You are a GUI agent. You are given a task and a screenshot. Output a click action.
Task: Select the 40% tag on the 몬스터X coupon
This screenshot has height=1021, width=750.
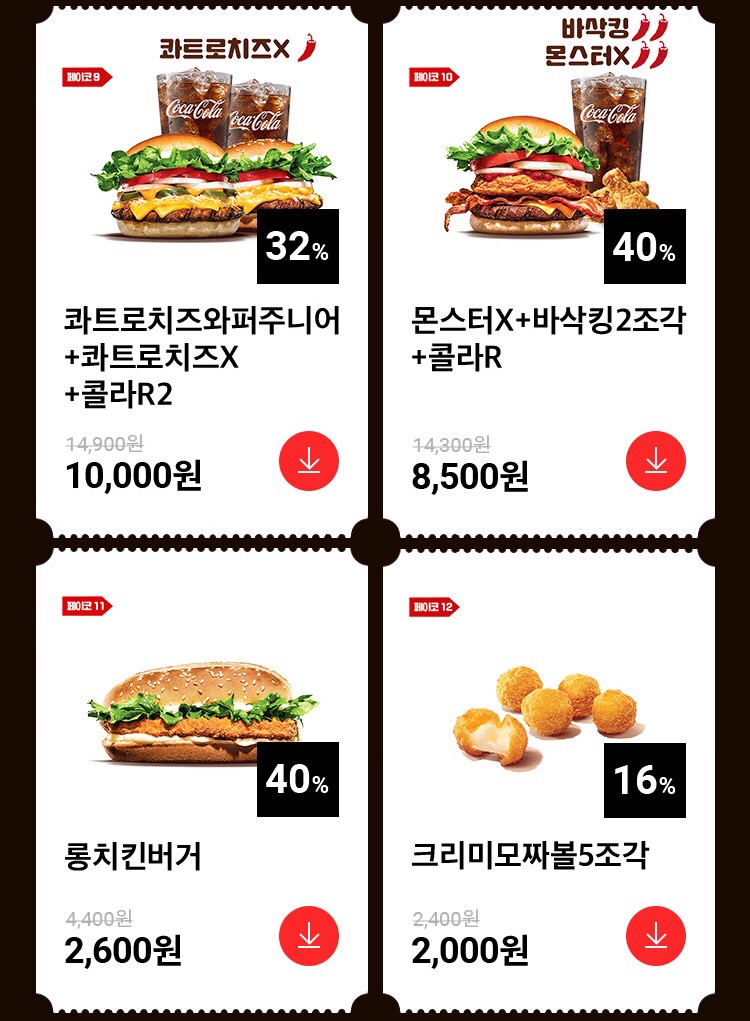click(647, 248)
